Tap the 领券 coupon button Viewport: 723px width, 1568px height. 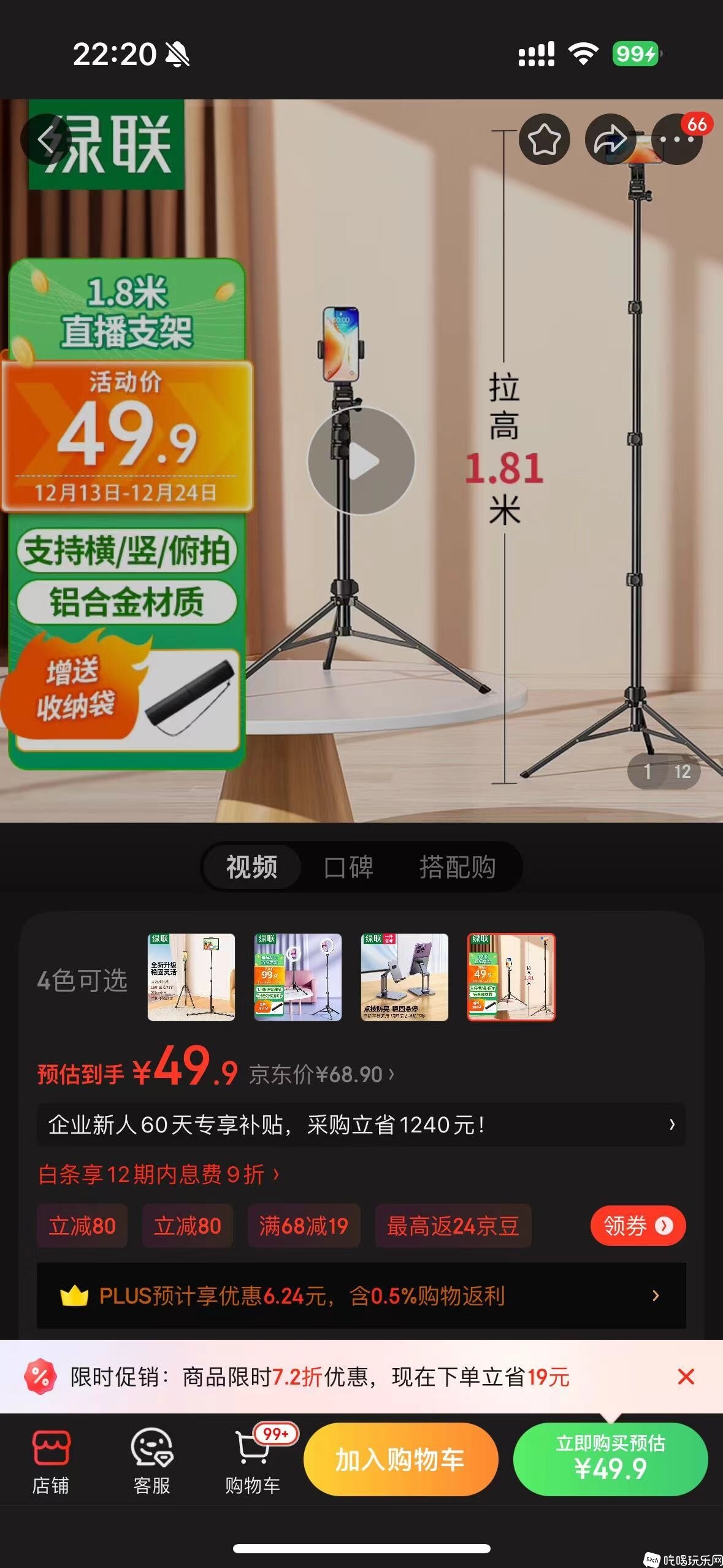(x=638, y=1226)
